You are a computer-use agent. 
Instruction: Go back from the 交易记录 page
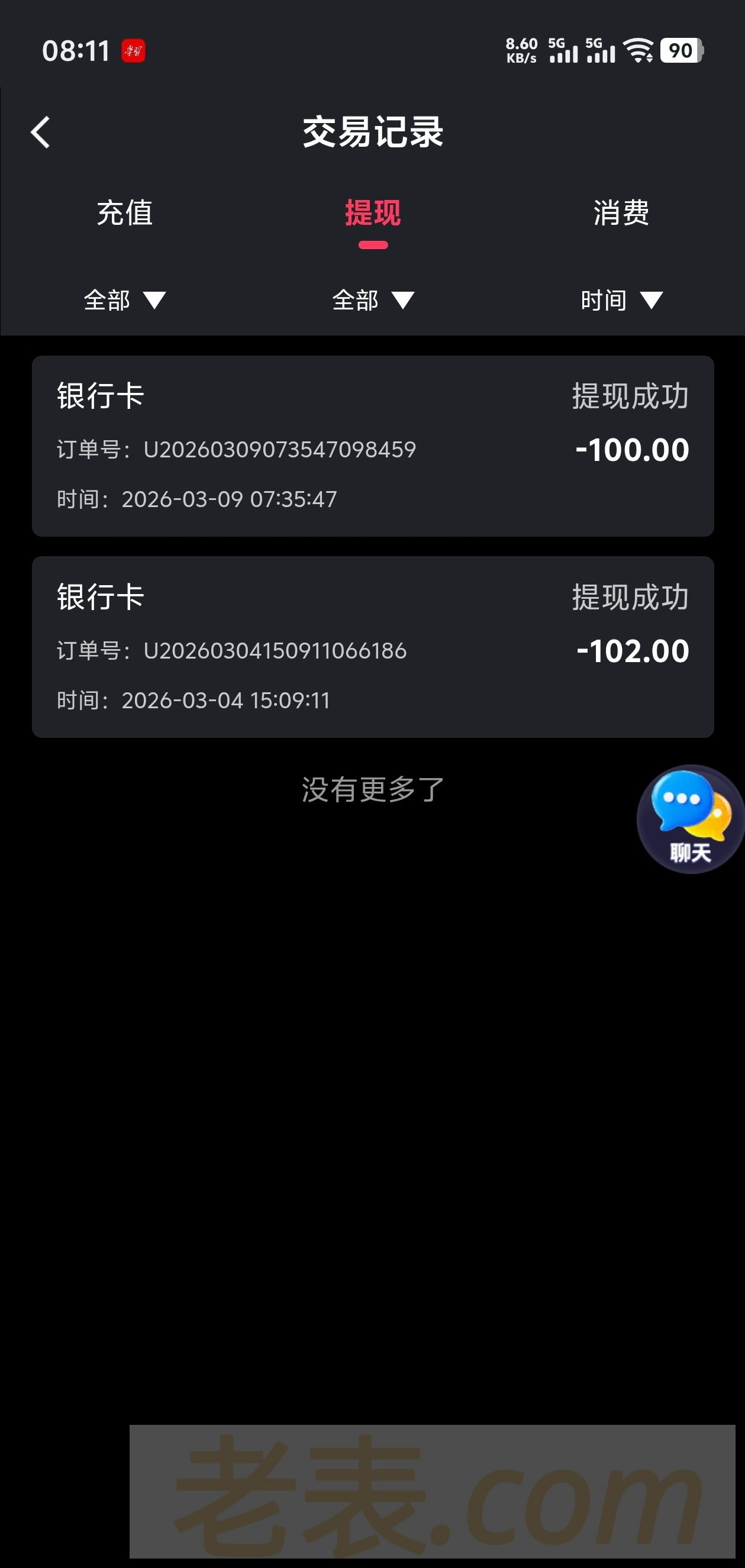(x=41, y=132)
